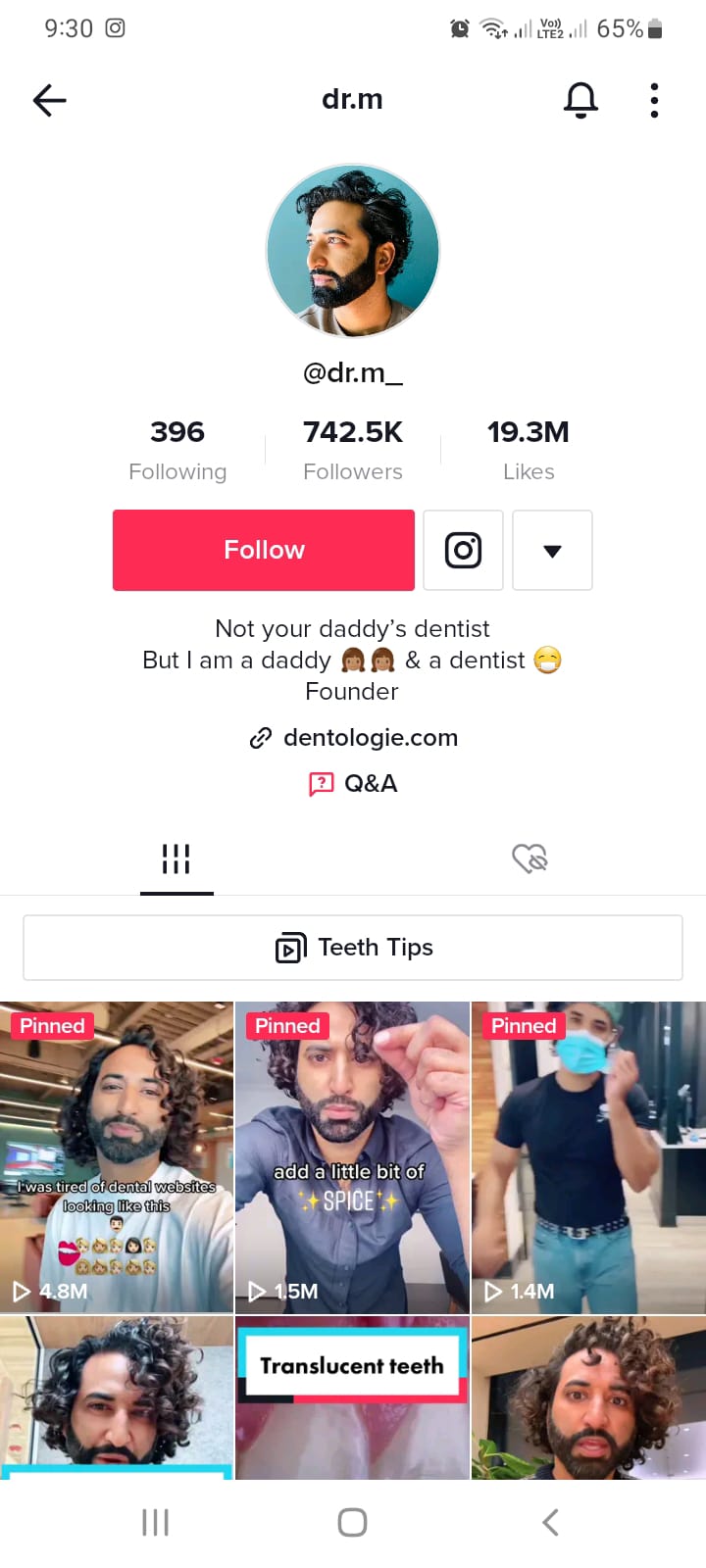Screen dimensions: 706x1568
Task: Play the pinned video with 1.5M views
Action: [353, 1156]
